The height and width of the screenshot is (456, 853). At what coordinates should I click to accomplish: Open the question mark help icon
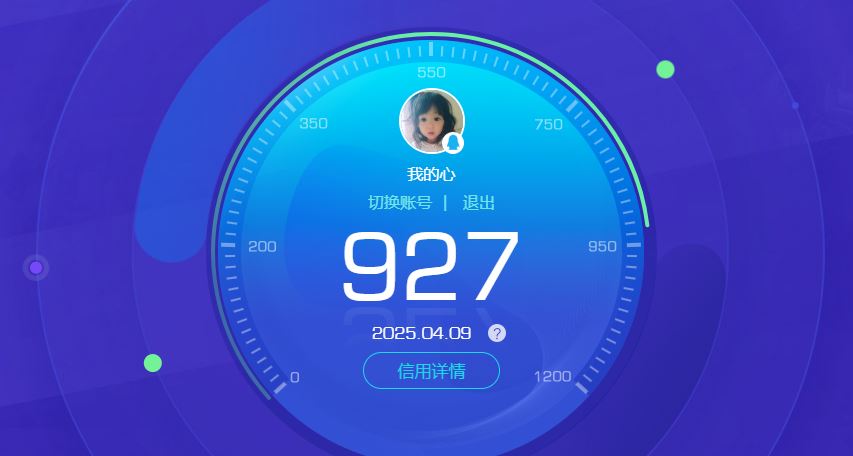497,333
